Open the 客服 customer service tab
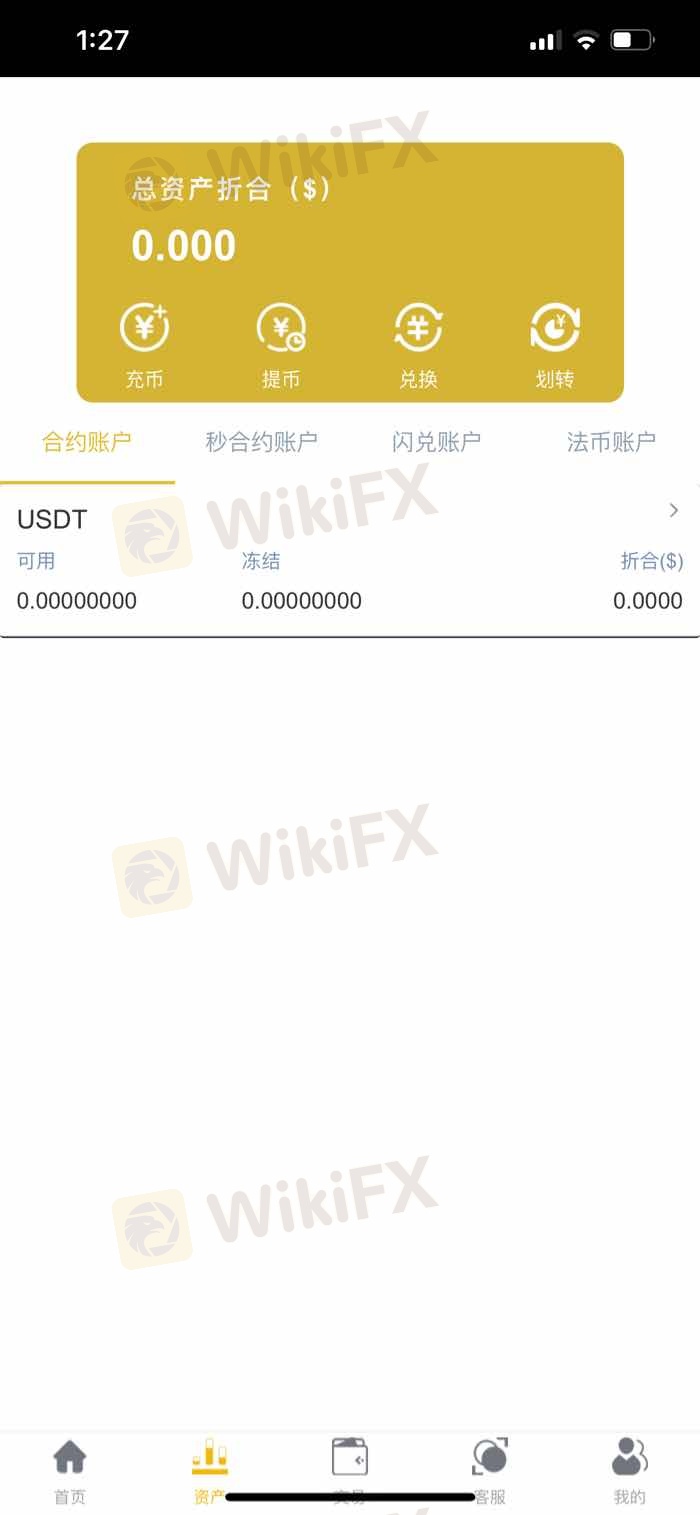The width and height of the screenshot is (700, 1515). click(490, 1470)
